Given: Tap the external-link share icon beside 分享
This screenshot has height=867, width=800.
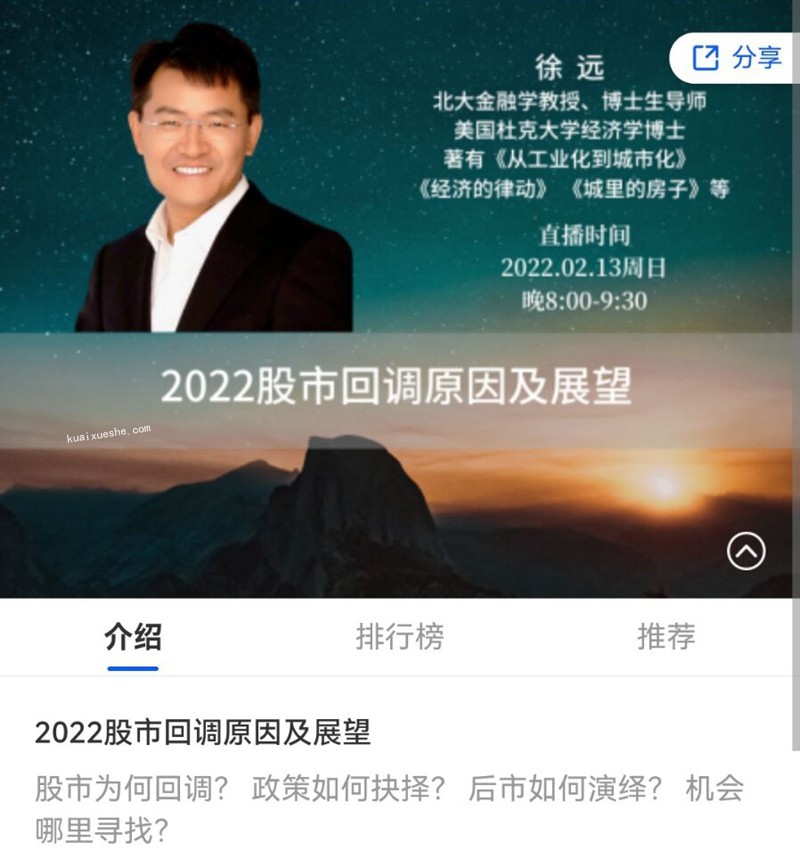Looking at the screenshot, I should [707, 58].
